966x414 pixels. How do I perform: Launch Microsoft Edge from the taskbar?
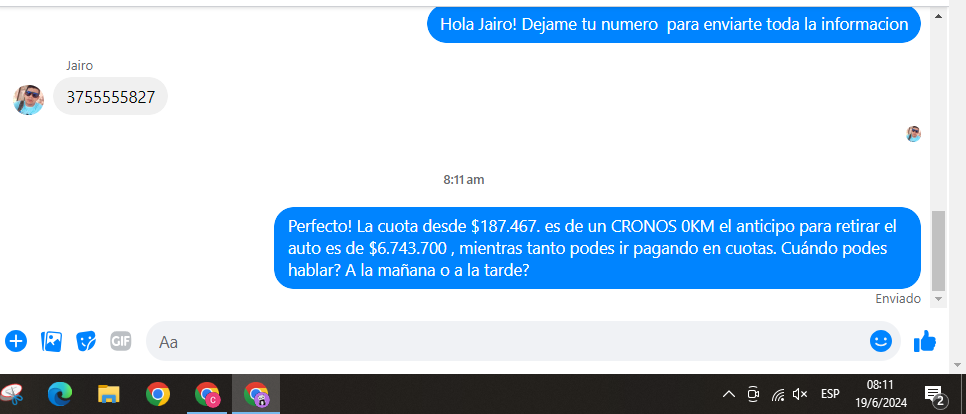(61, 394)
